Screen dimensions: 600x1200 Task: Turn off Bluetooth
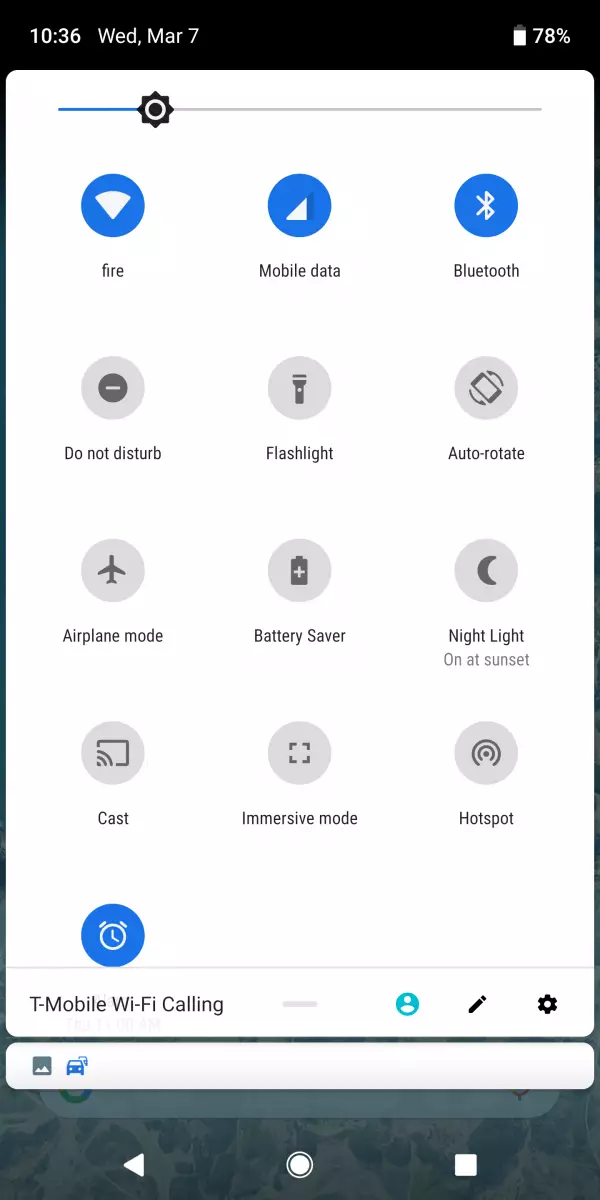(x=486, y=206)
